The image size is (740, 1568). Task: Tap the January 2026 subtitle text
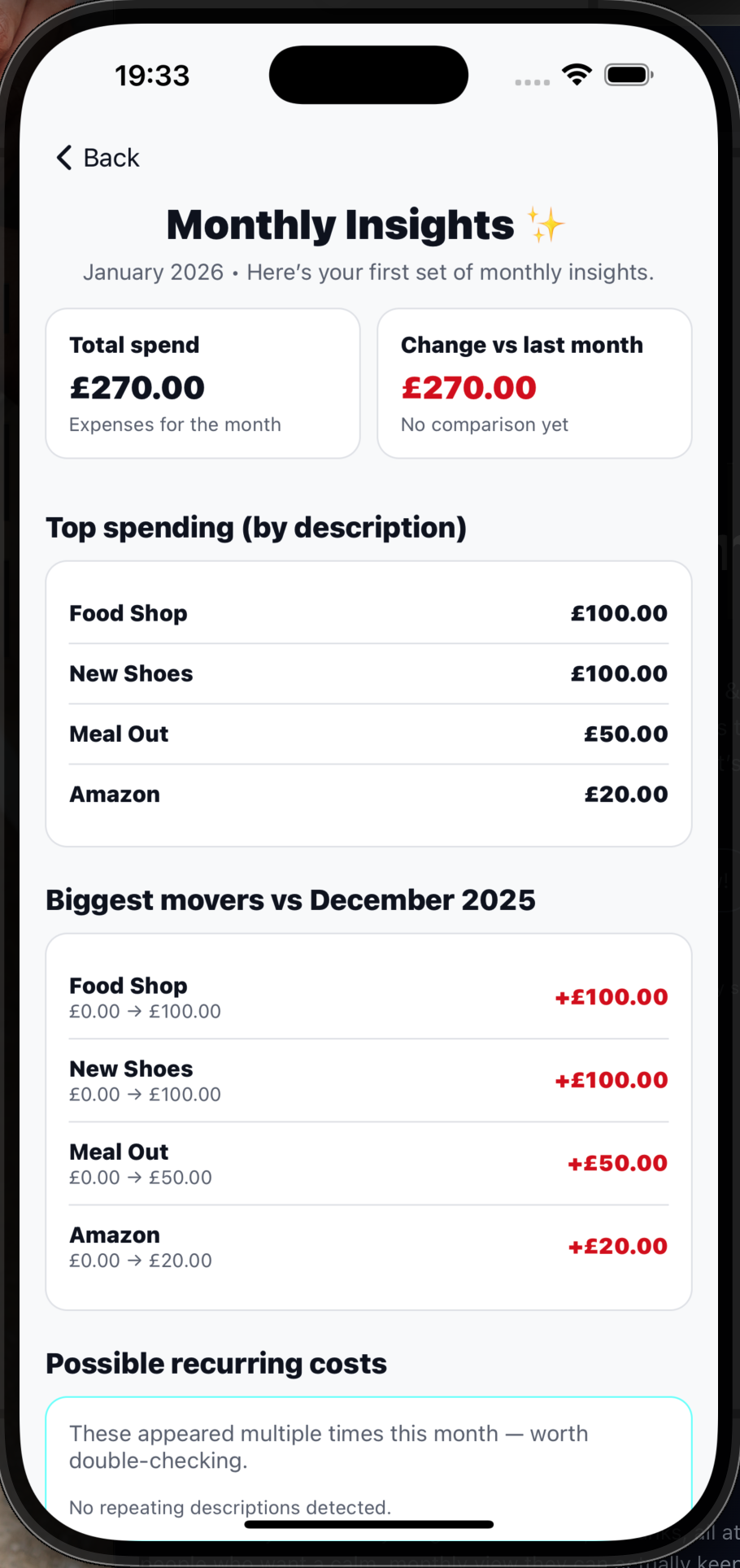368,272
